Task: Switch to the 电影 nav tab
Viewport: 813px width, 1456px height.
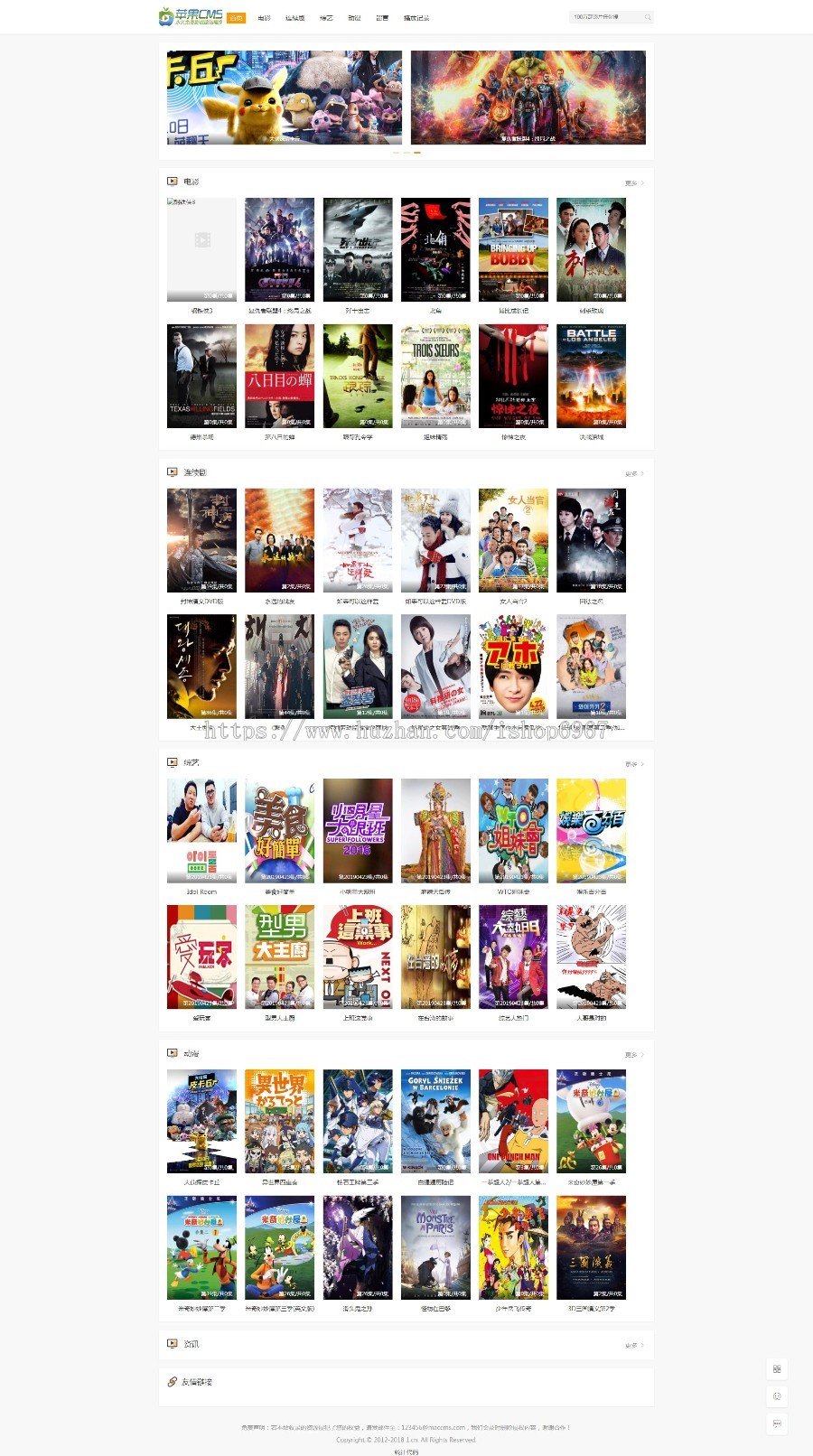Action: (x=264, y=17)
